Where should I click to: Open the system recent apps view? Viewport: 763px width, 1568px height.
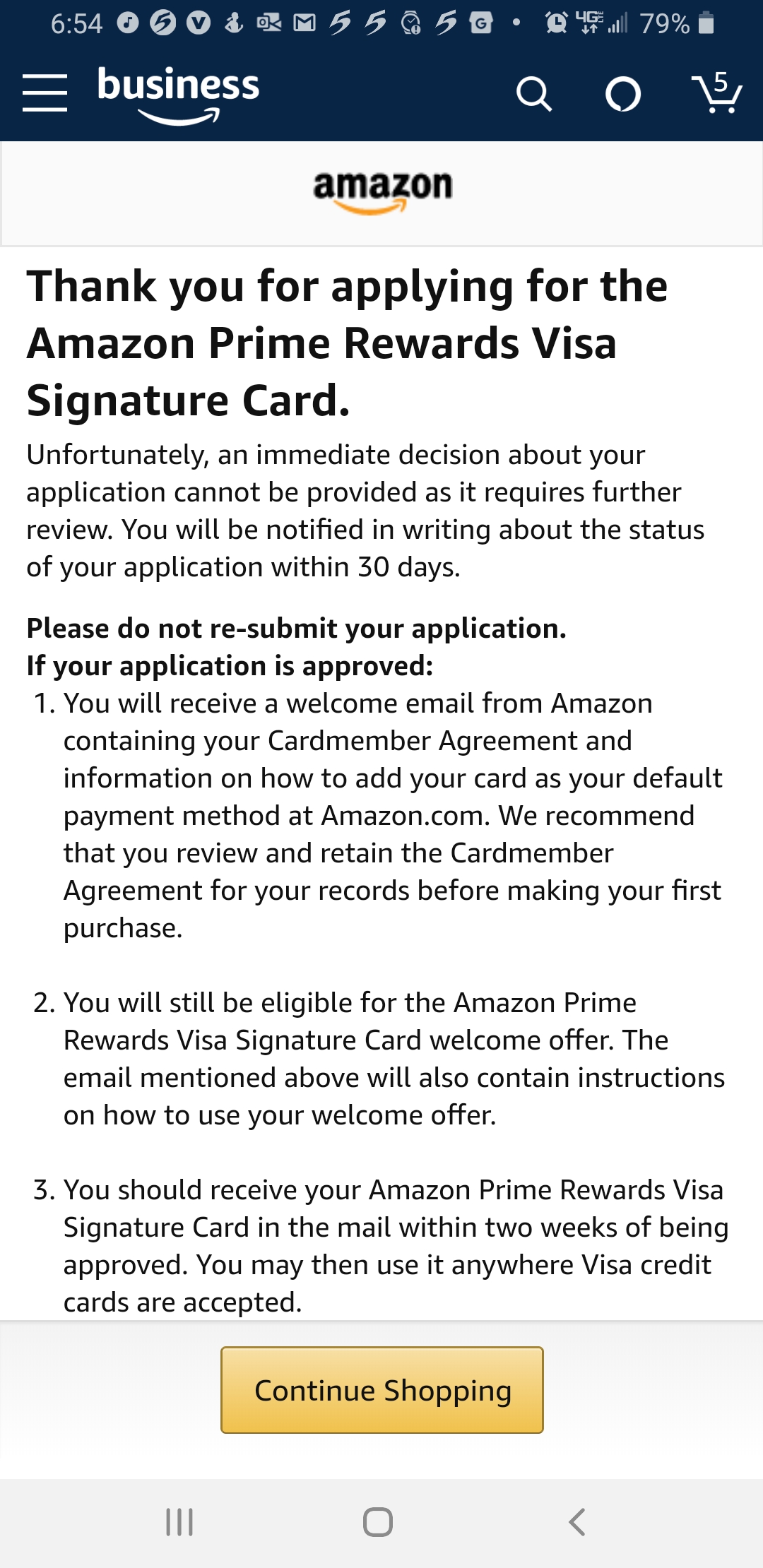pos(179,1521)
